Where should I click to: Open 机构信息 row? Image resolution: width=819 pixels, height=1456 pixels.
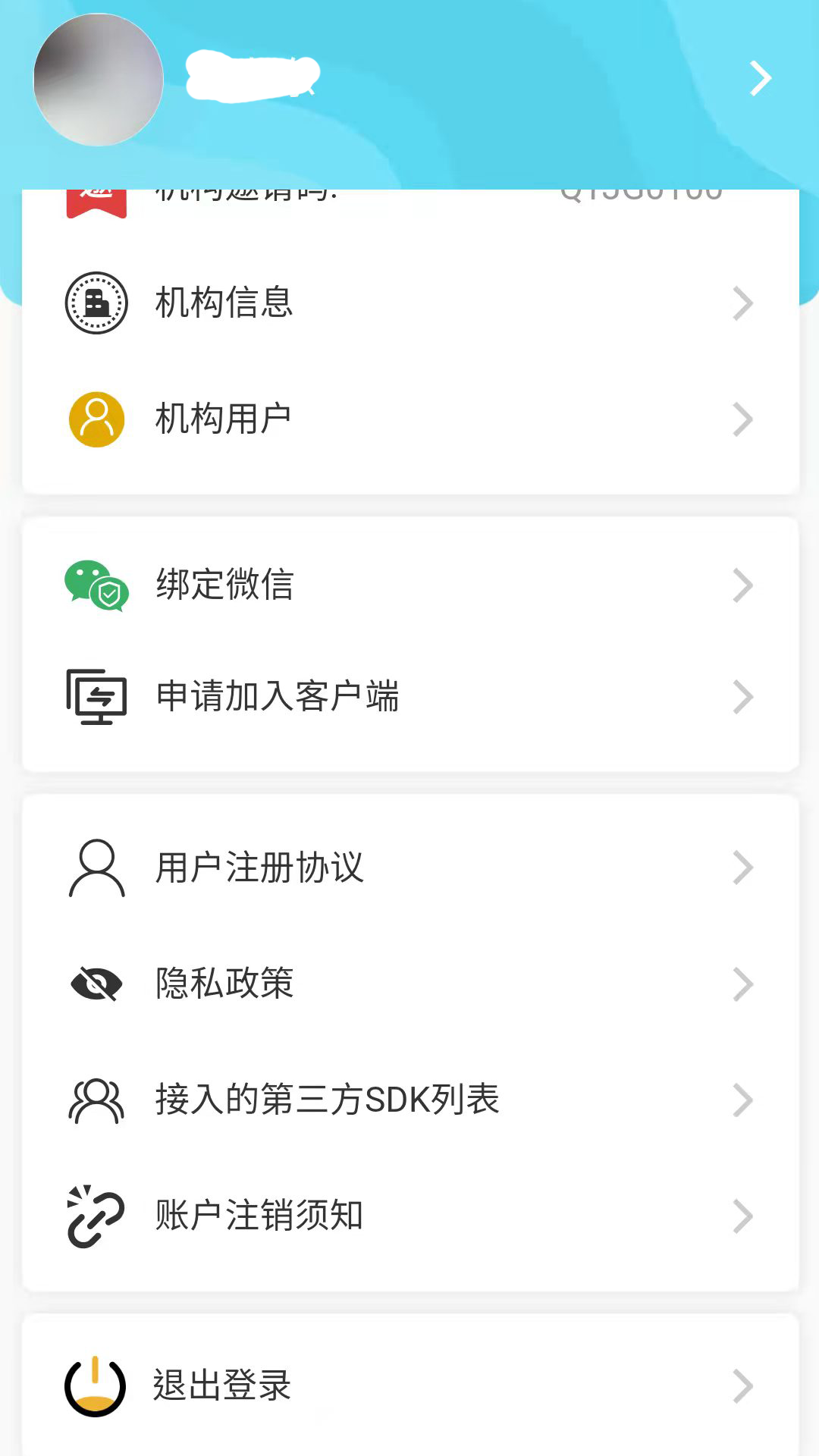click(x=409, y=303)
